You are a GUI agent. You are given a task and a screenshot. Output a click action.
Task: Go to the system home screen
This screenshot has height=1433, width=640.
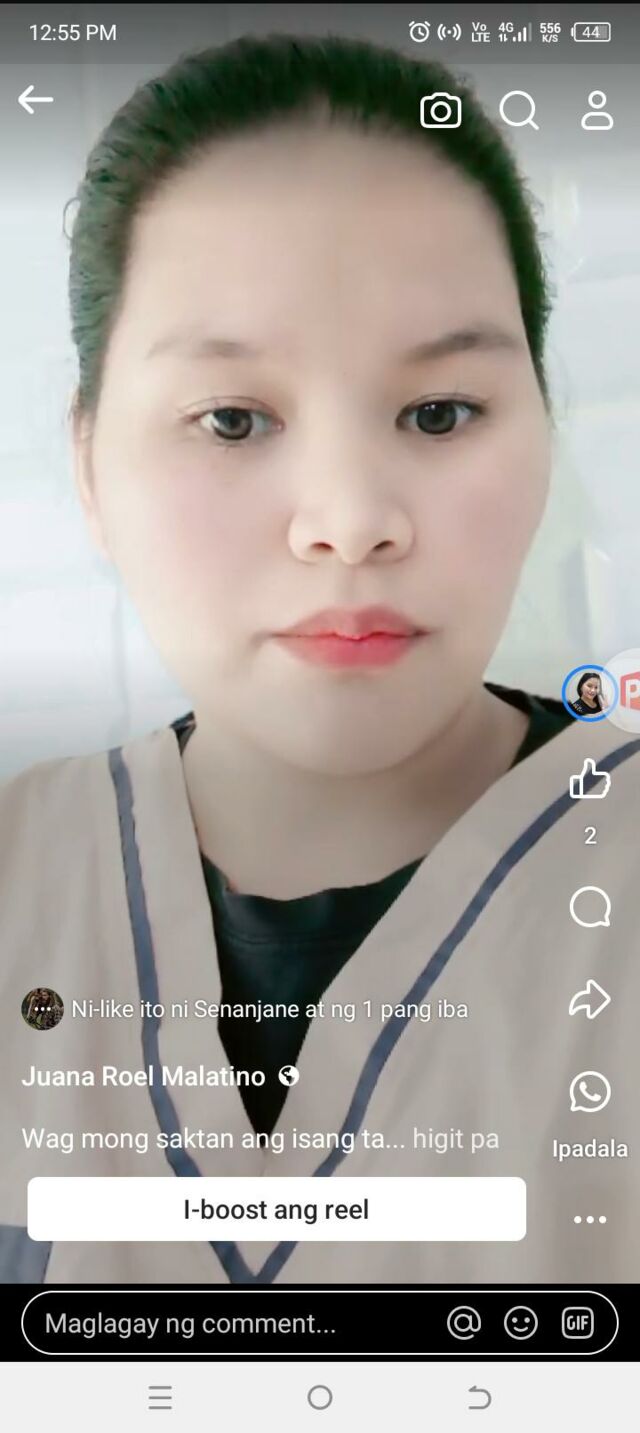tap(320, 1397)
